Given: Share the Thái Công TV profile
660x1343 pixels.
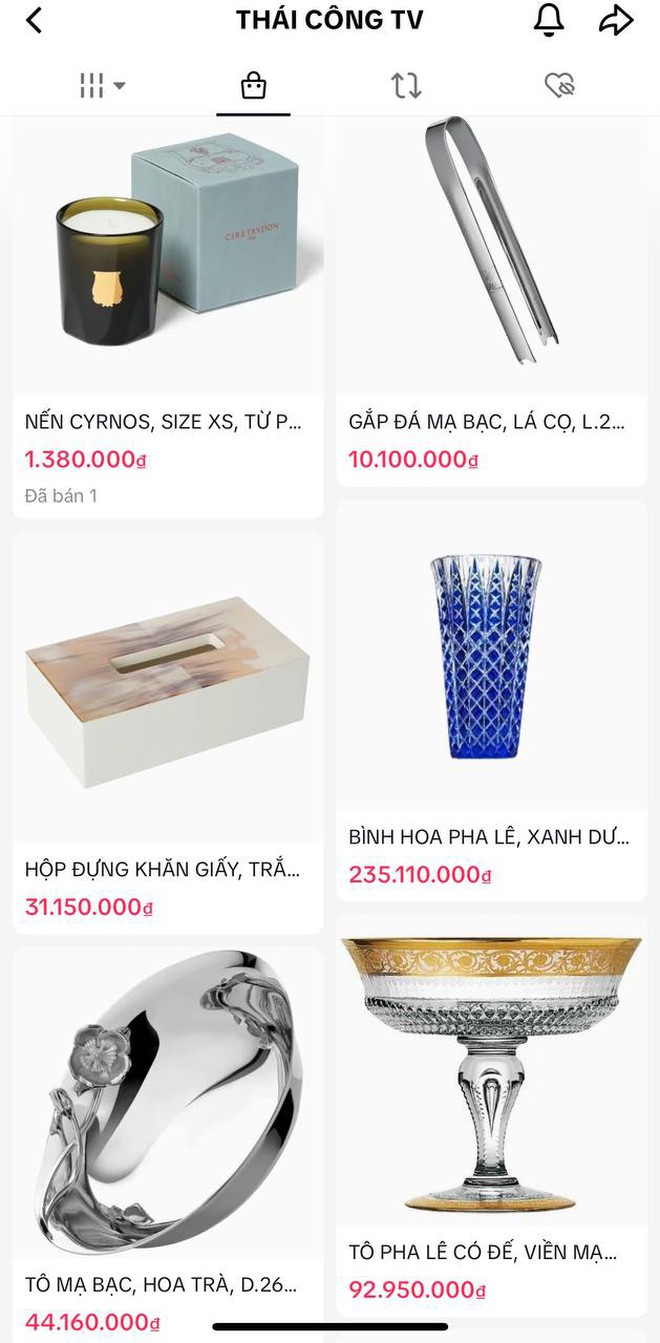Looking at the screenshot, I should point(616,20).
